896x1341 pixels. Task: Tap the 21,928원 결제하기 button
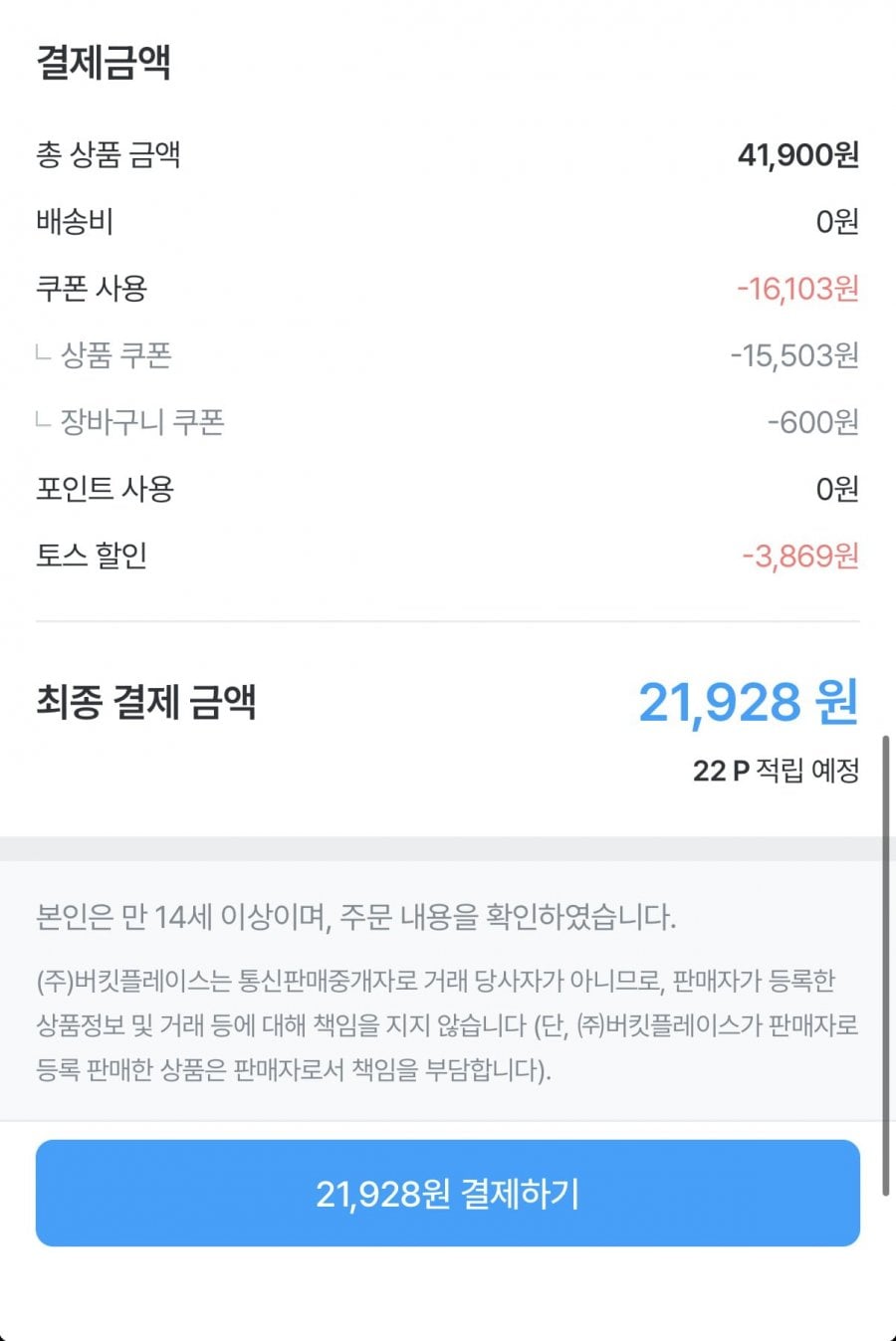(448, 1193)
